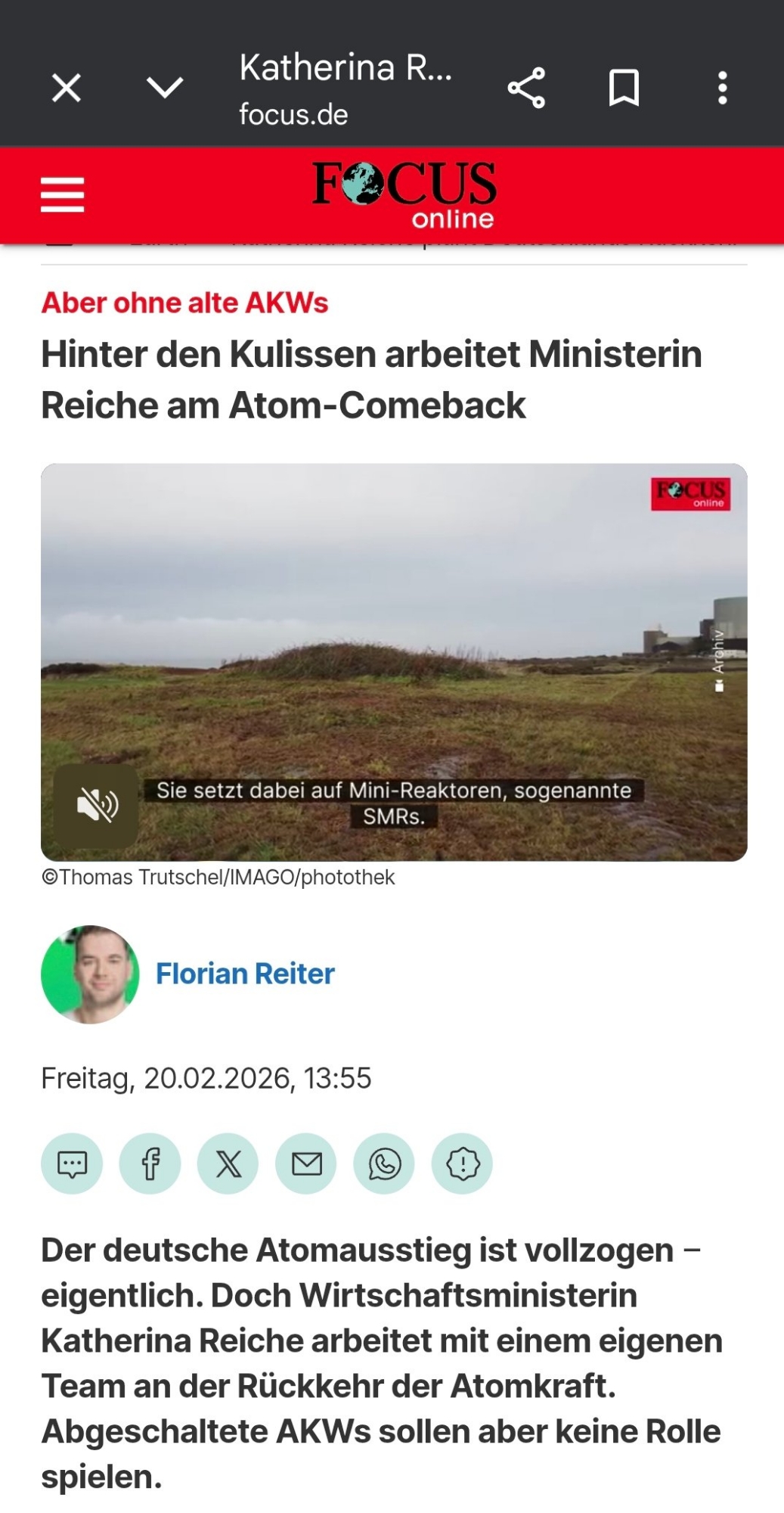Share the article on Facebook
The height and width of the screenshot is (1513, 784).
point(150,1163)
